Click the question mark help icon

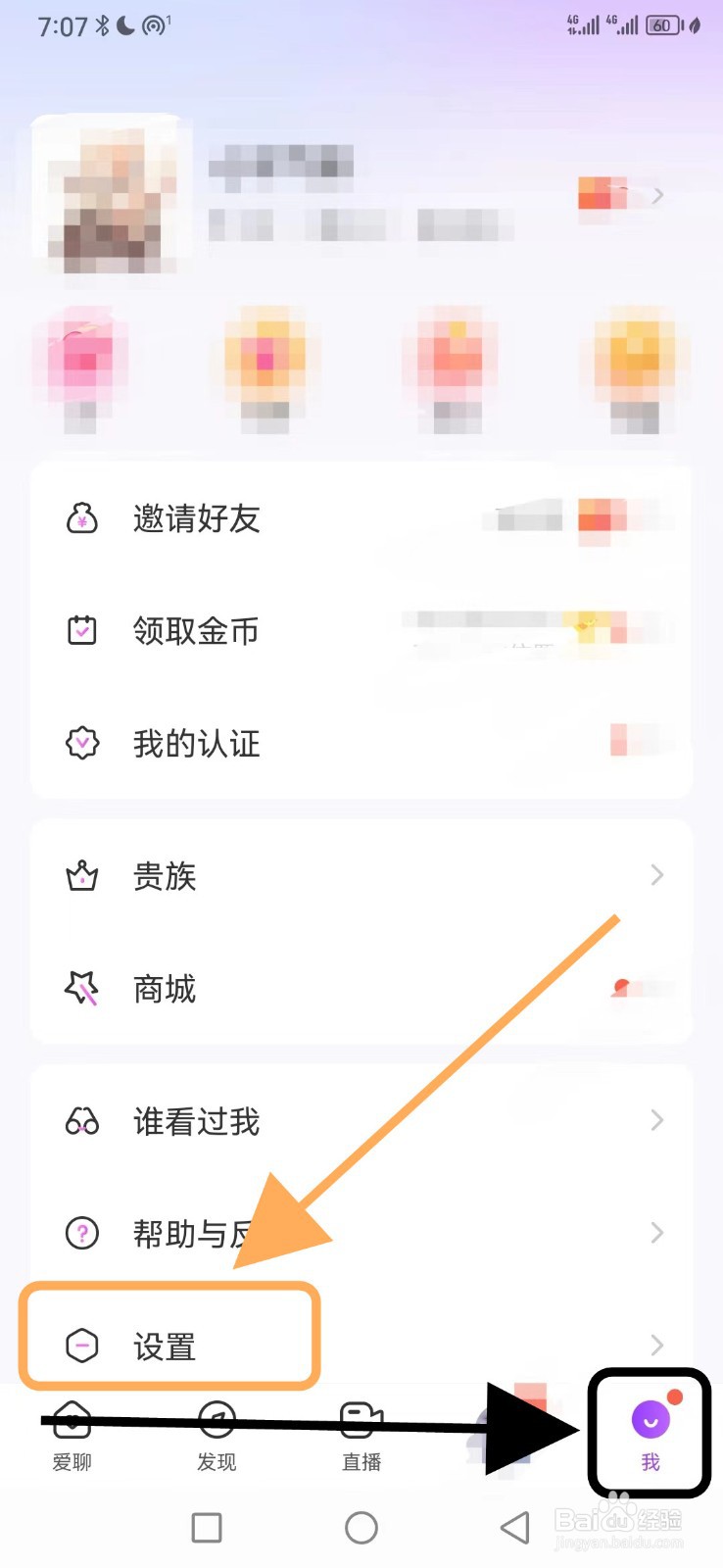pos(82,1233)
